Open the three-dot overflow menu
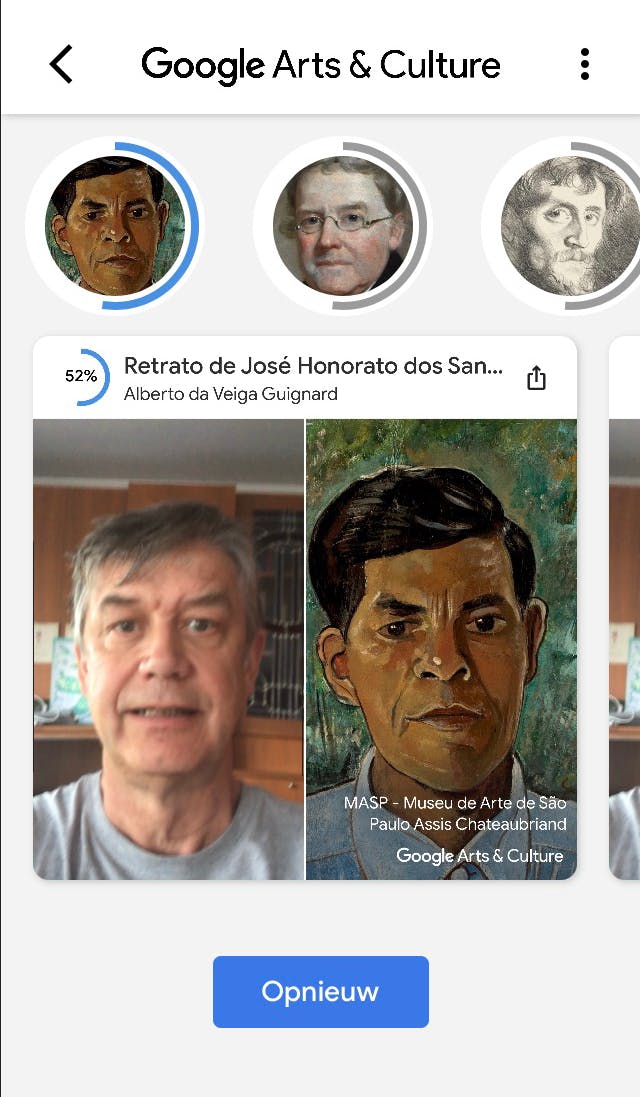Image resolution: width=640 pixels, height=1097 pixels. point(585,64)
